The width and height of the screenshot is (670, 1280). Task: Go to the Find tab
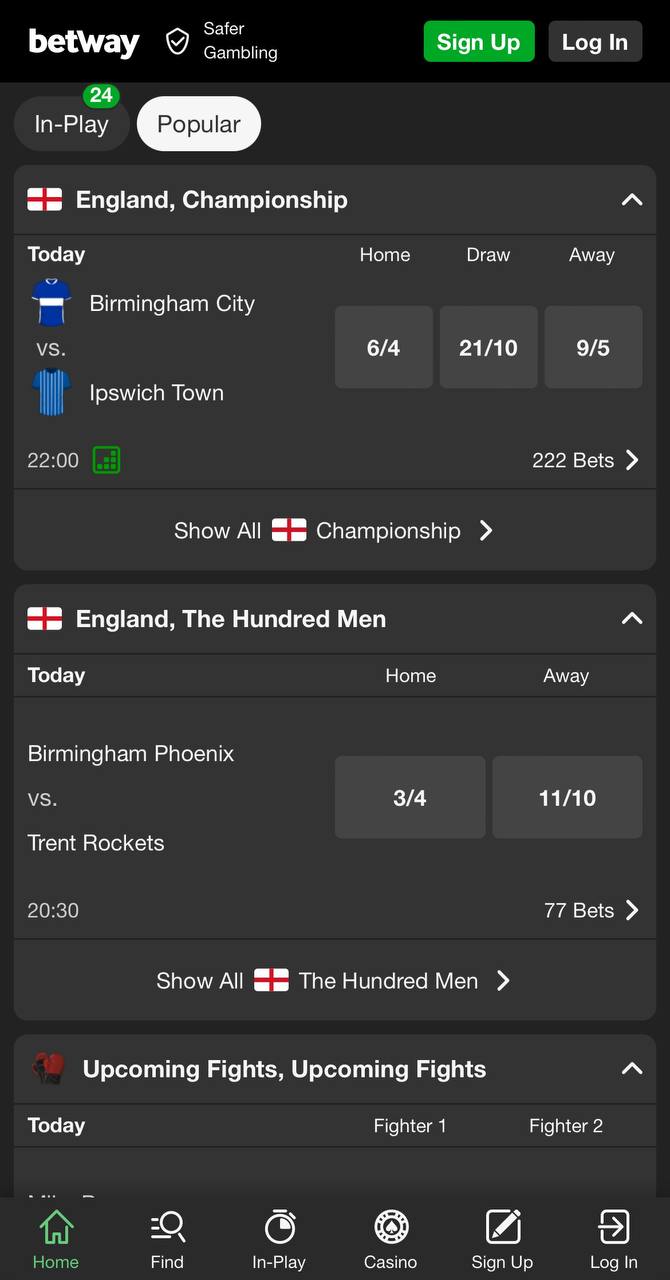(x=167, y=1240)
